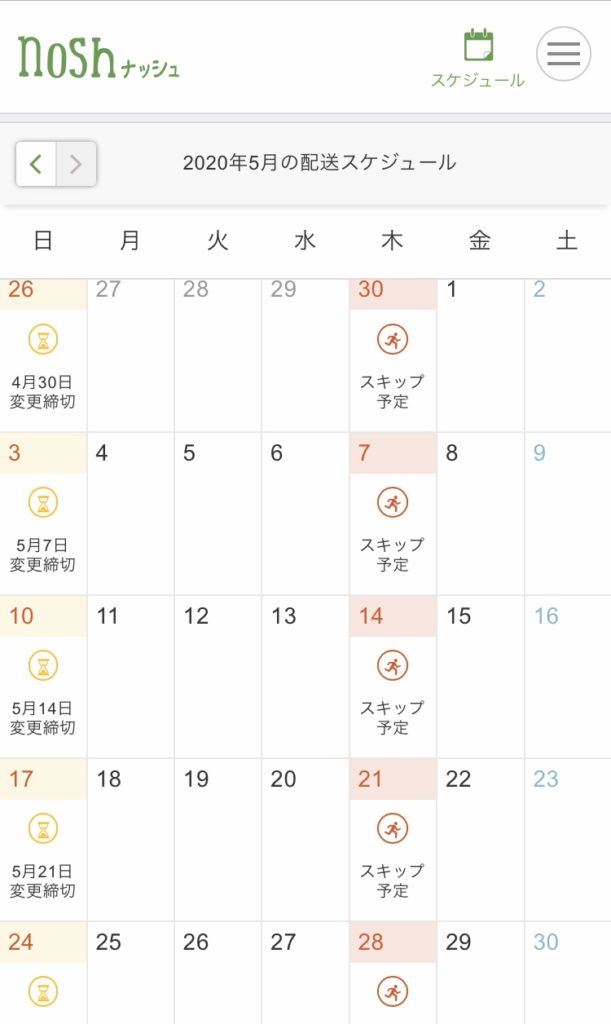Image resolution: width=611 pixels, height=1024 pixels.
Task: Tap the 5月21日 変更締切 deadline icon
Action: 43,829
